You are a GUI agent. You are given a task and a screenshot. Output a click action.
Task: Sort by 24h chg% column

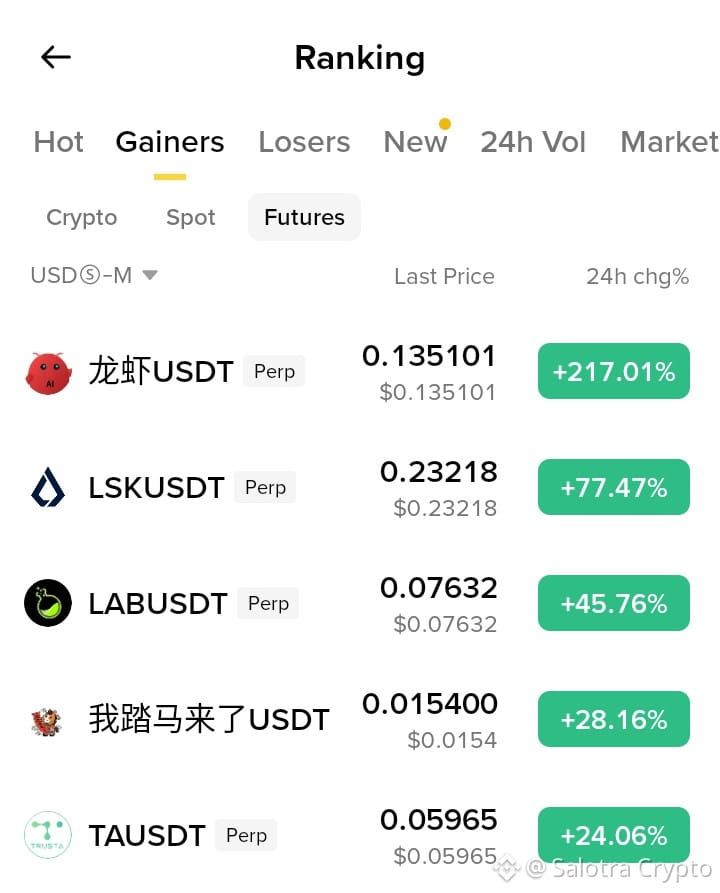click(637, 276)
